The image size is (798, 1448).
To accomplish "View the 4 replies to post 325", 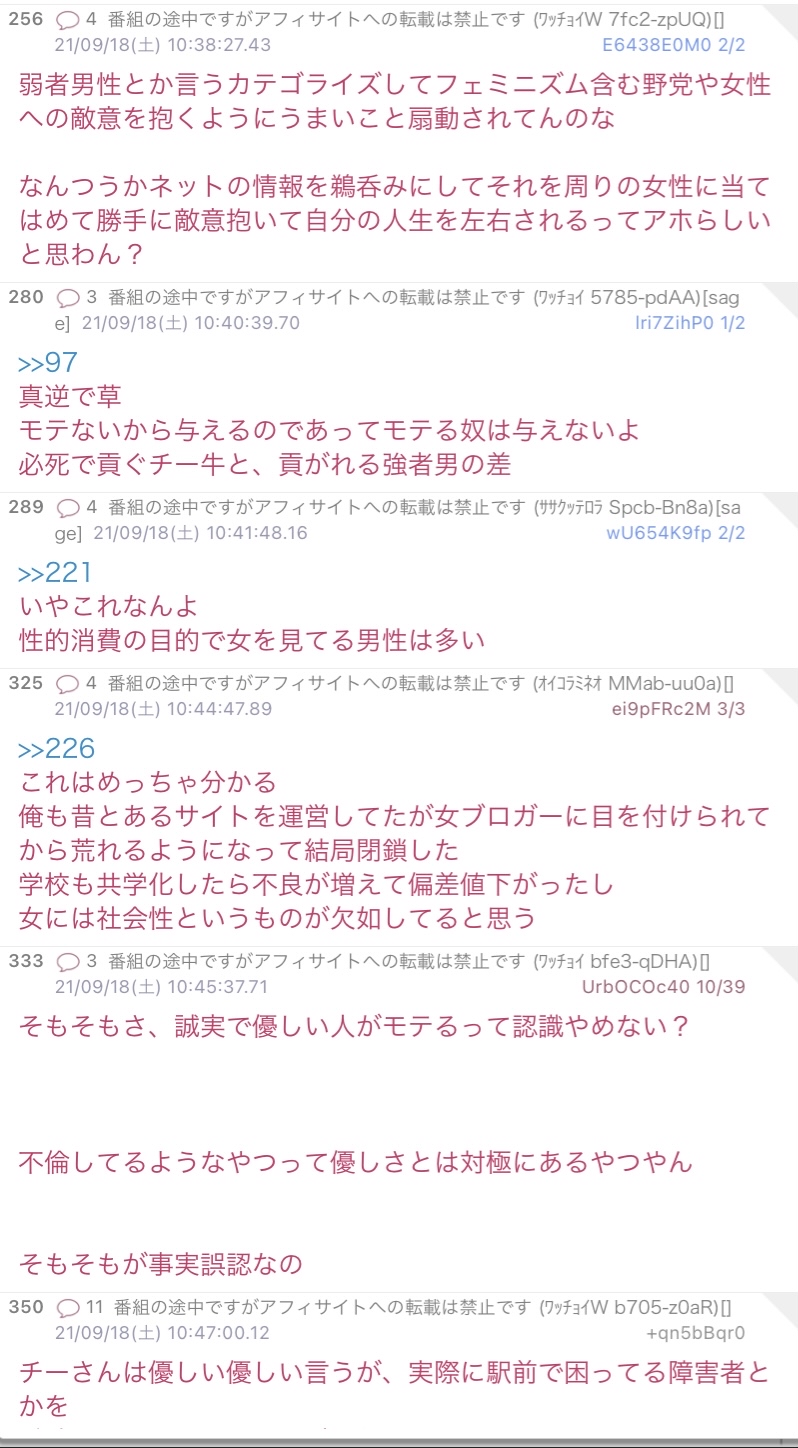I will coord(76,683).
